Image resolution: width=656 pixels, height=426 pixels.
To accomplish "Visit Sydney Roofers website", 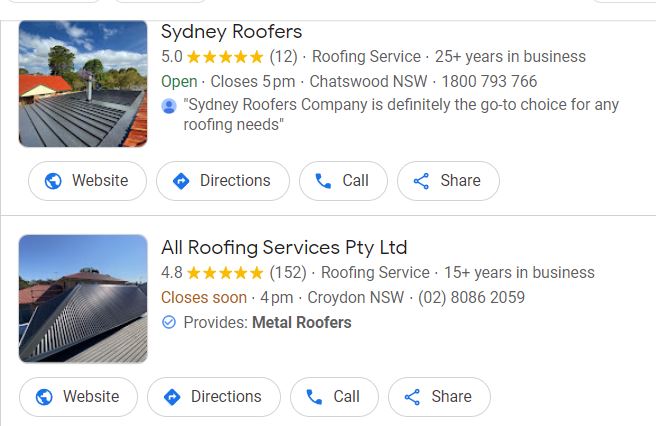I will (x=87, y=181).
